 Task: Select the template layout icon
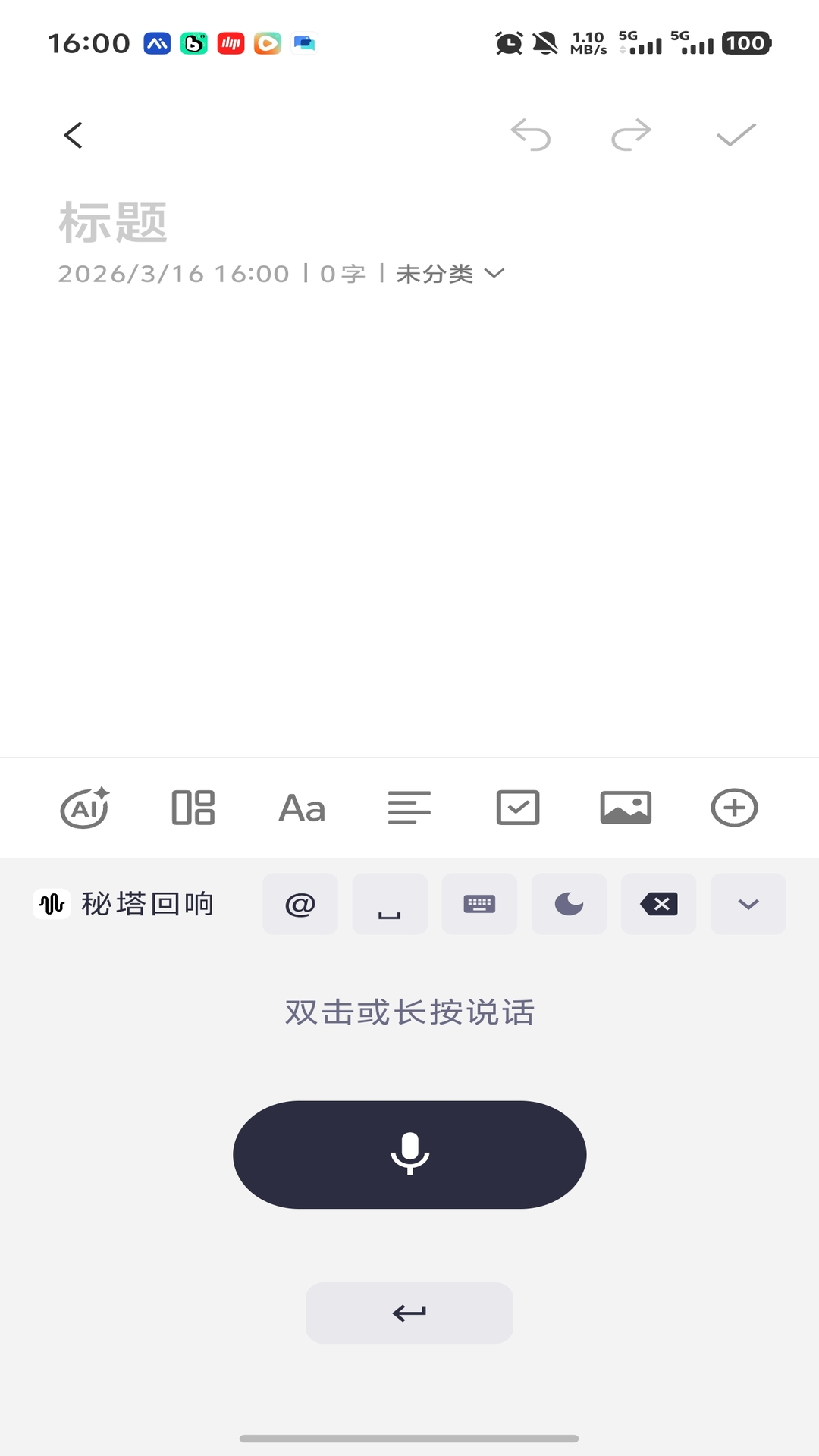[193, 808]
